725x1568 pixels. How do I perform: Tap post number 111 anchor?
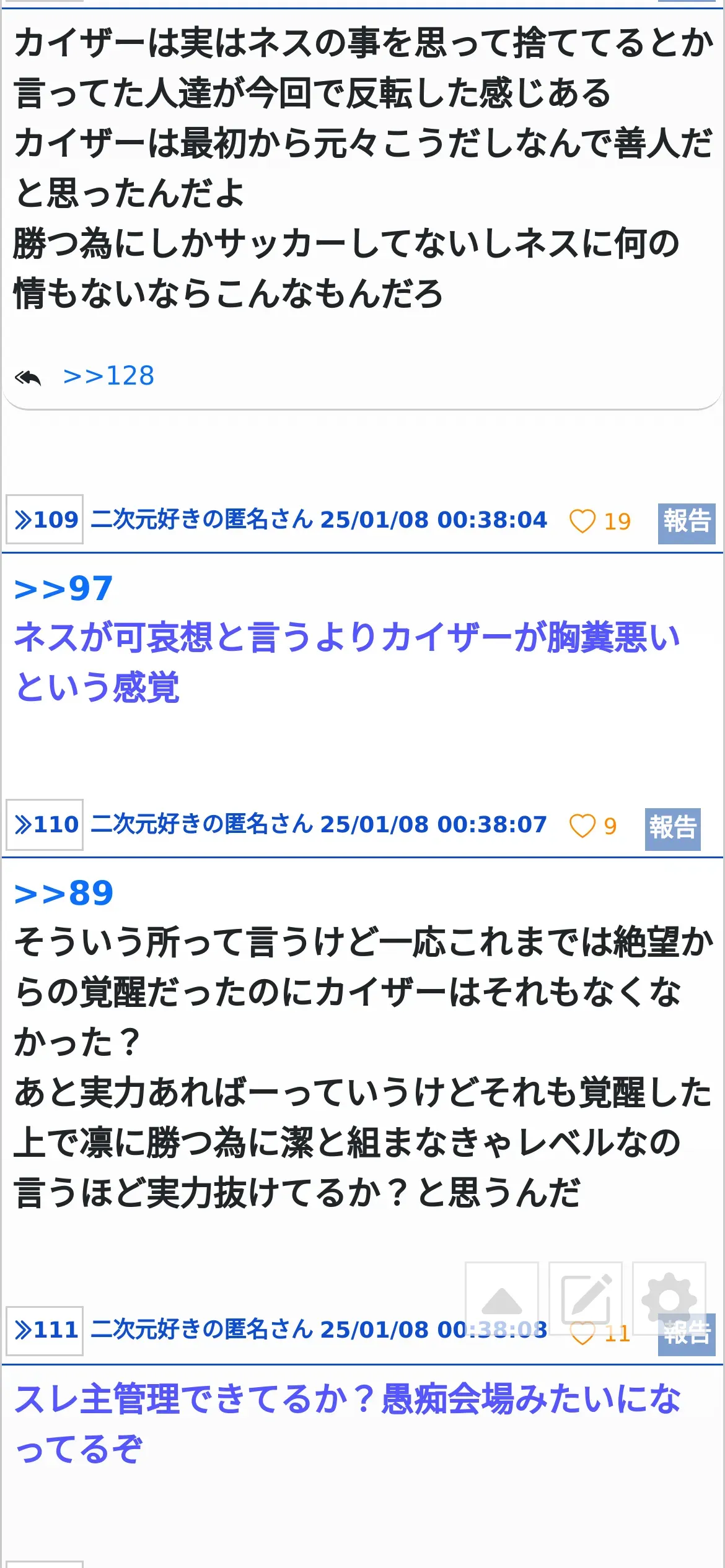tap(45, 1330)
